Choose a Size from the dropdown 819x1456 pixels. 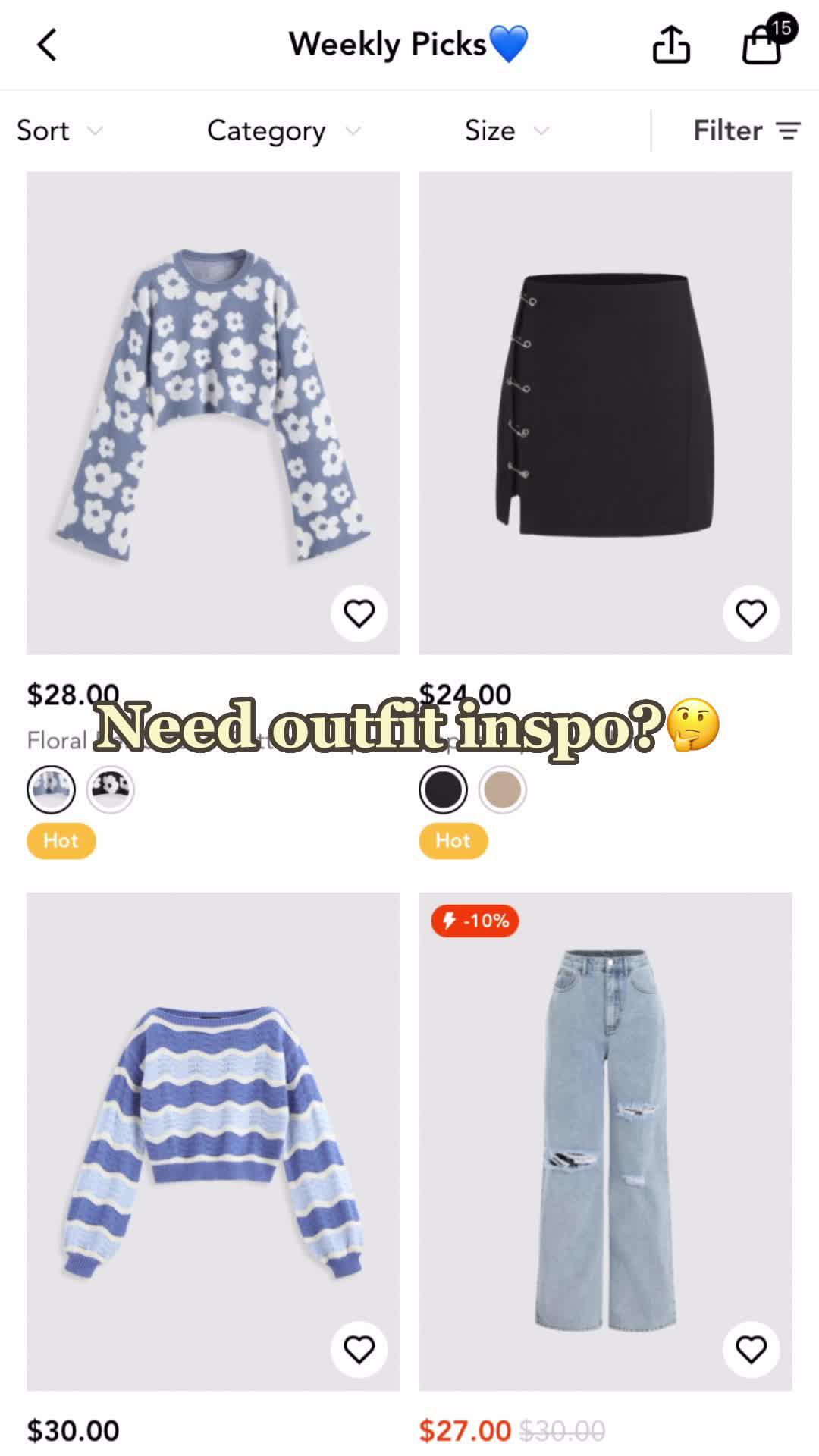click(x=506, y=130)
